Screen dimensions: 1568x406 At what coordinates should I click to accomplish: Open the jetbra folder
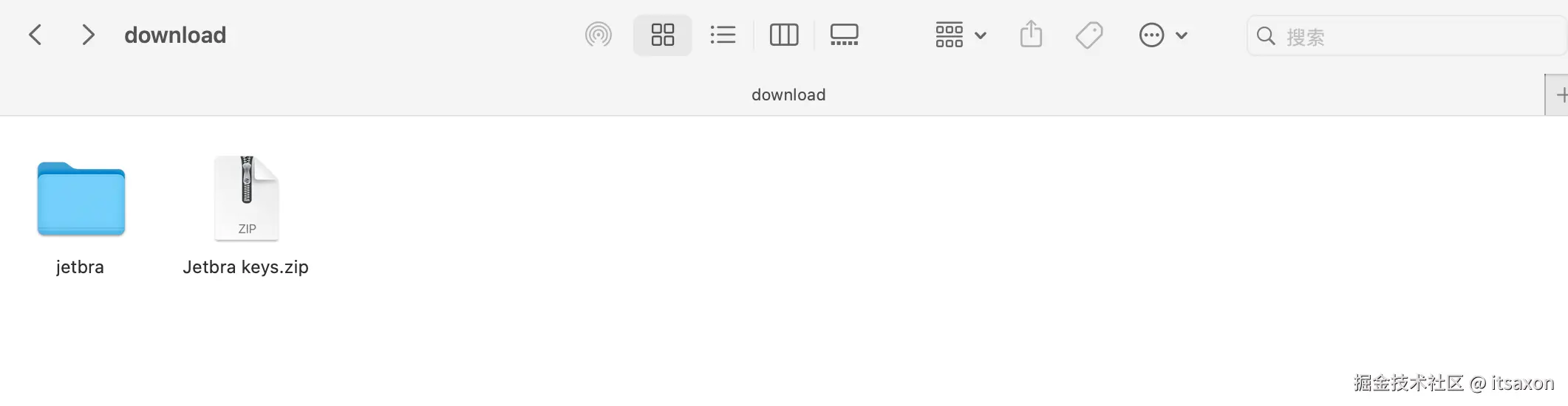(x=81, y=199)
